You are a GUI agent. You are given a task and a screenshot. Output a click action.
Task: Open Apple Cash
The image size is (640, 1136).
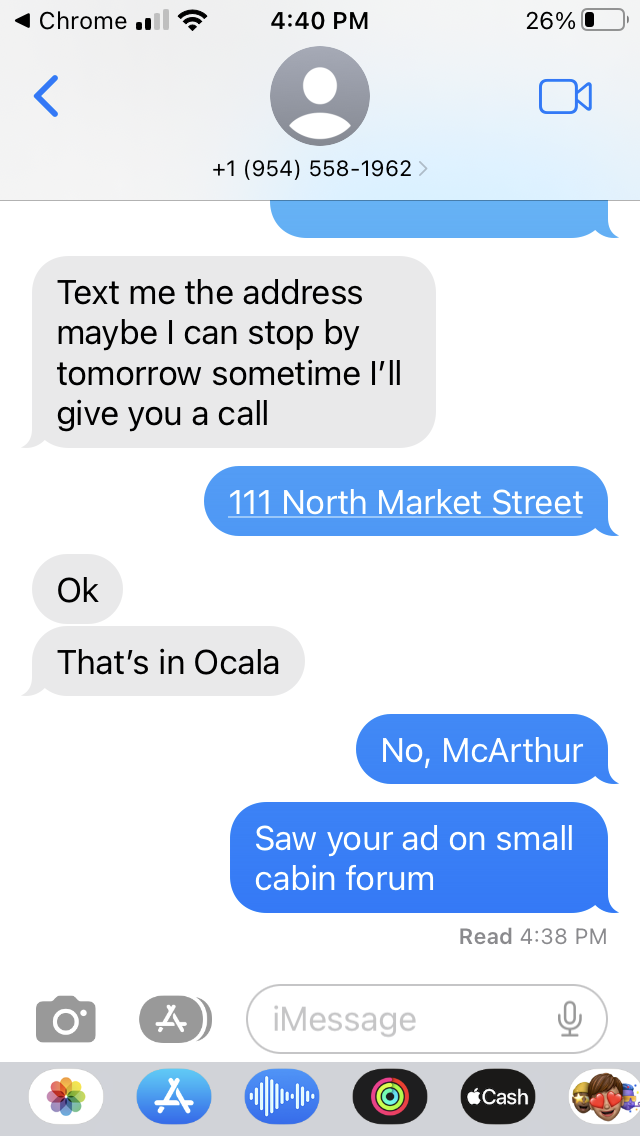click(498, 1097)
